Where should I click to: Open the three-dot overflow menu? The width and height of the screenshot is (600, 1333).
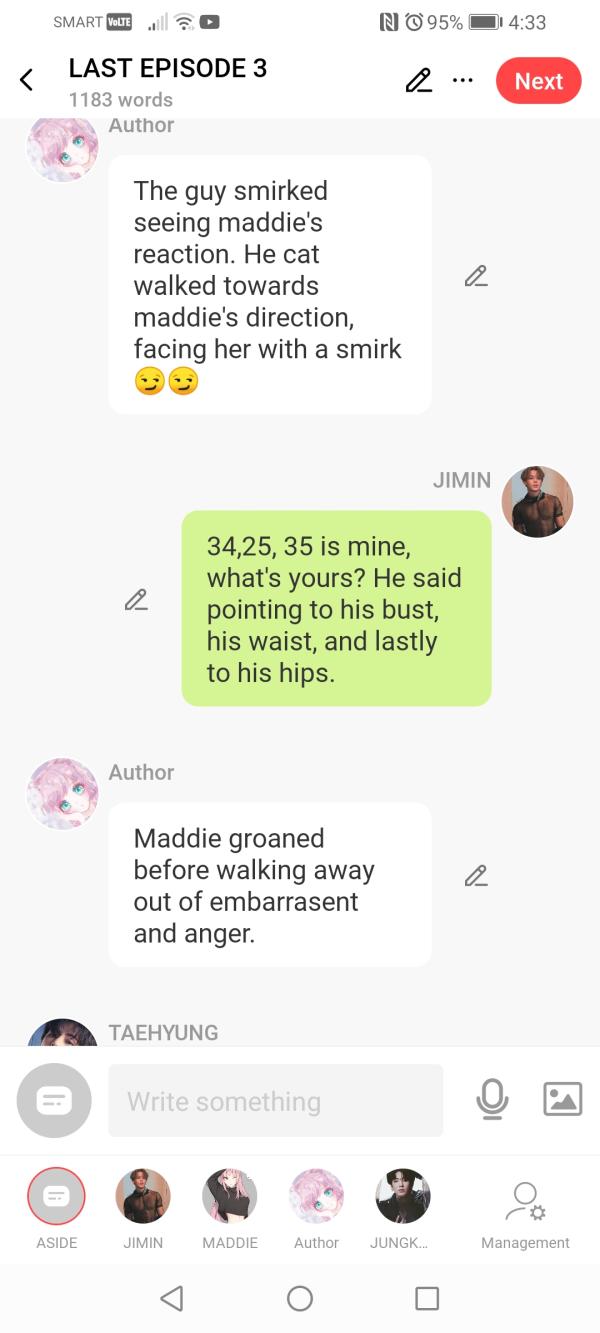click(462, 81)
